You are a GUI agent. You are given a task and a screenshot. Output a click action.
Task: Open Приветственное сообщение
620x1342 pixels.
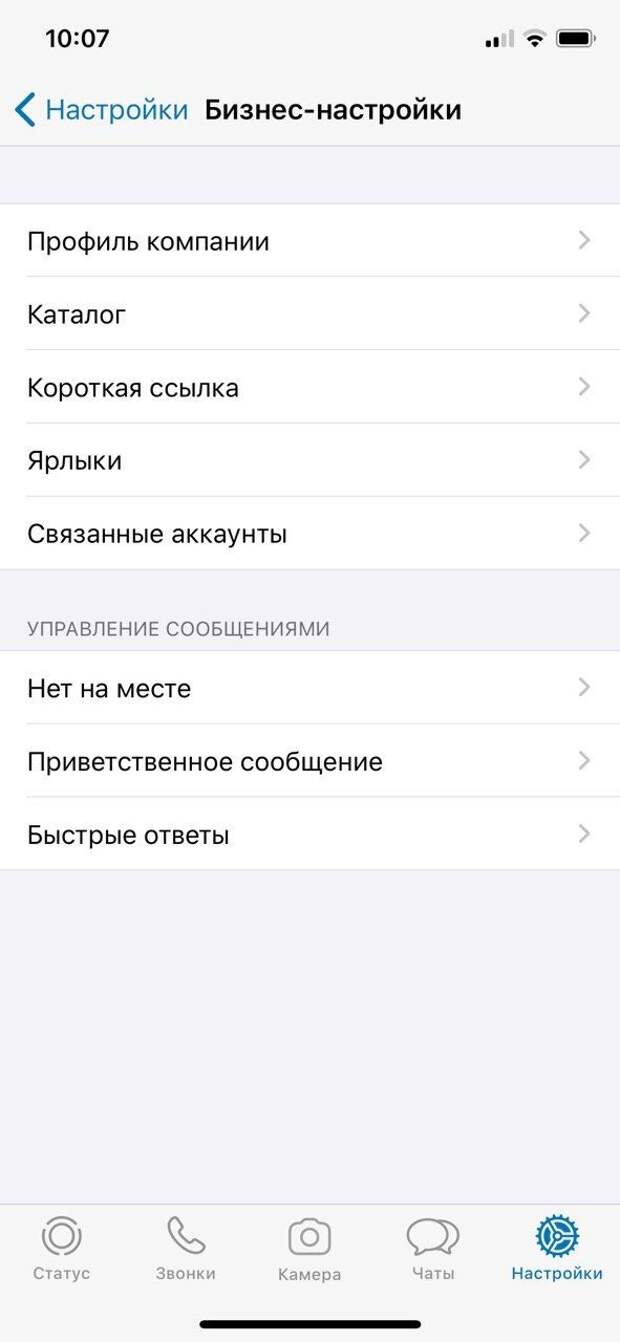tap(310, 761)
